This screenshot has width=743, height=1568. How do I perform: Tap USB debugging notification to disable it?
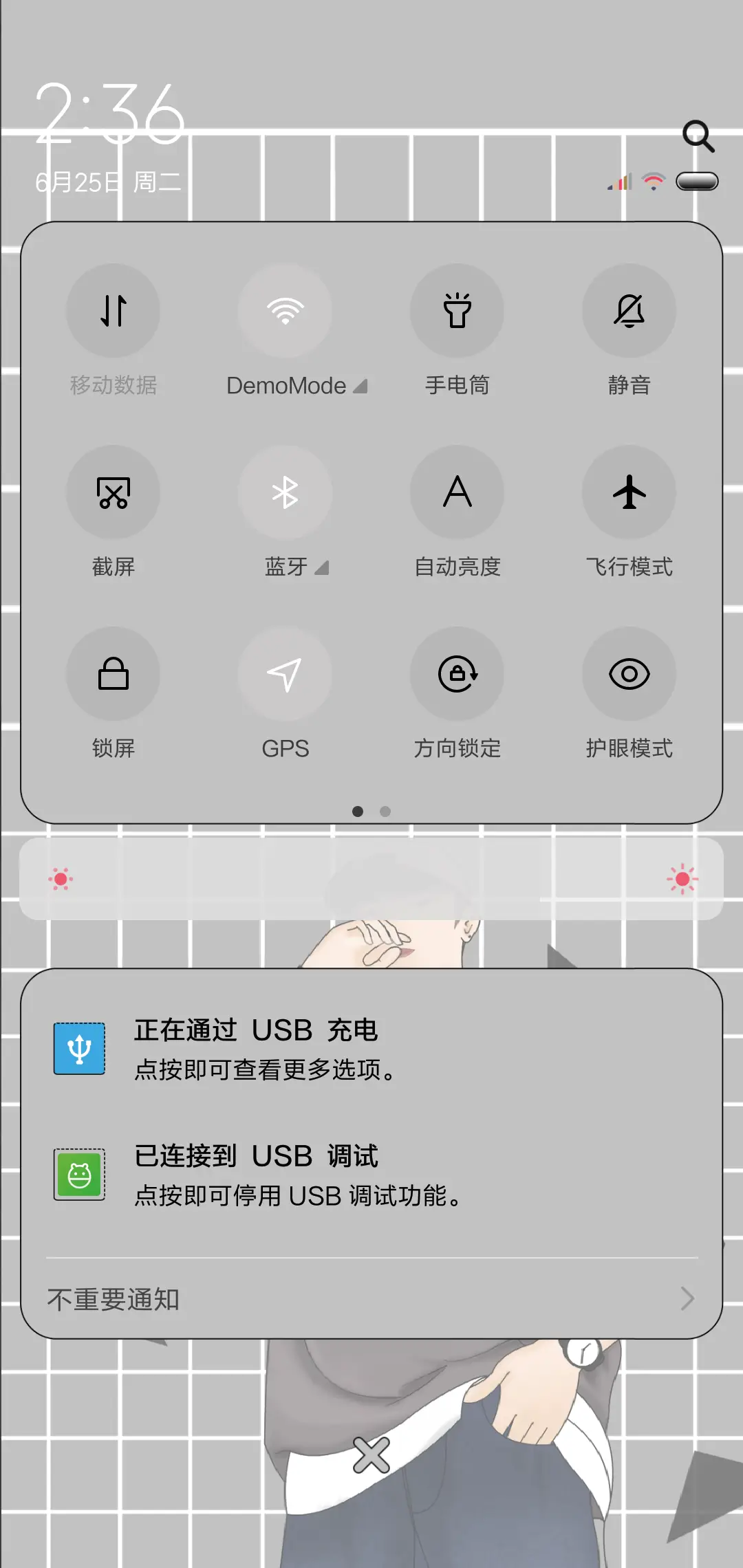371,1173
